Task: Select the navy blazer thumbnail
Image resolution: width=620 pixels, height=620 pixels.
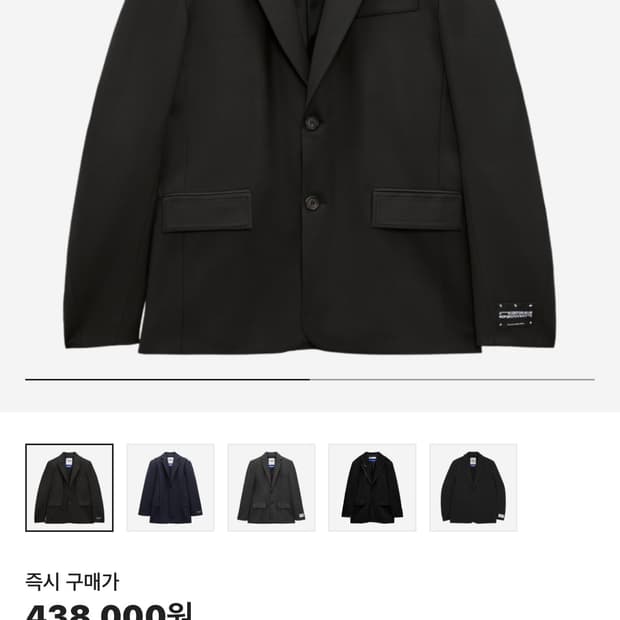Action: [170, 487]
